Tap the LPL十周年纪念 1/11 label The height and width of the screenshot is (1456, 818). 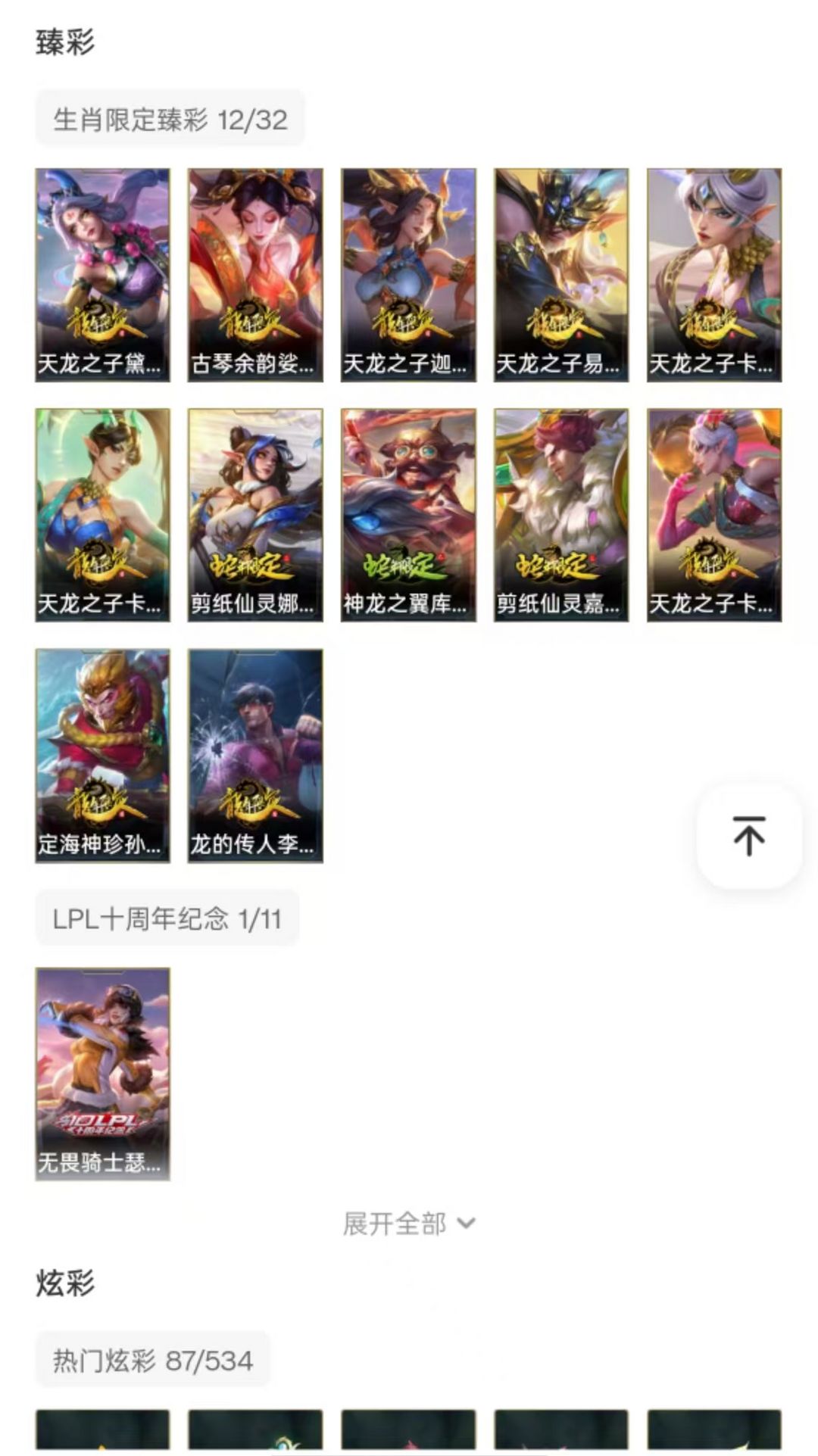165,918
